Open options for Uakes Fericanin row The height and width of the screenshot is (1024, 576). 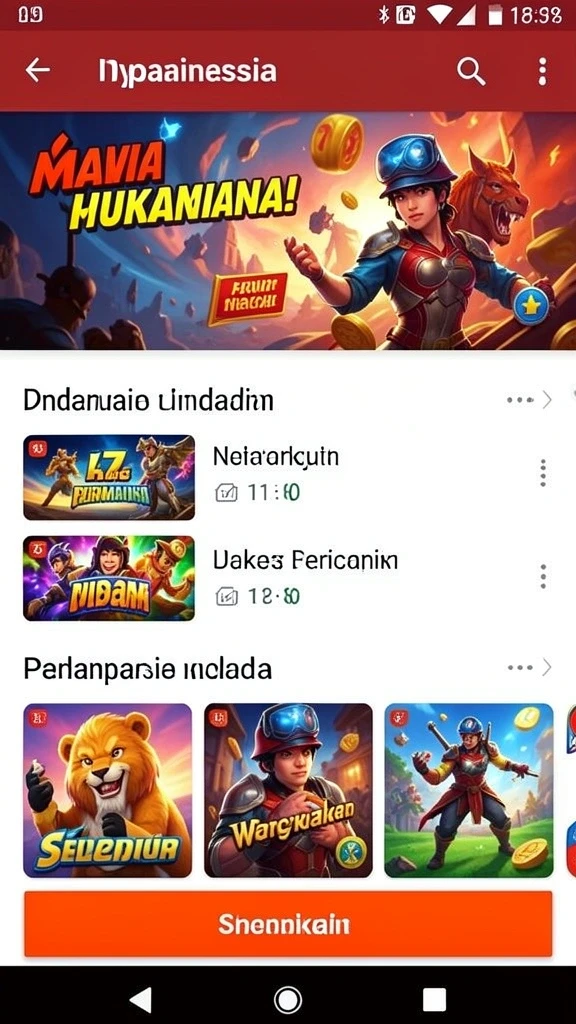pyautogui.click(x=543, y=576)
